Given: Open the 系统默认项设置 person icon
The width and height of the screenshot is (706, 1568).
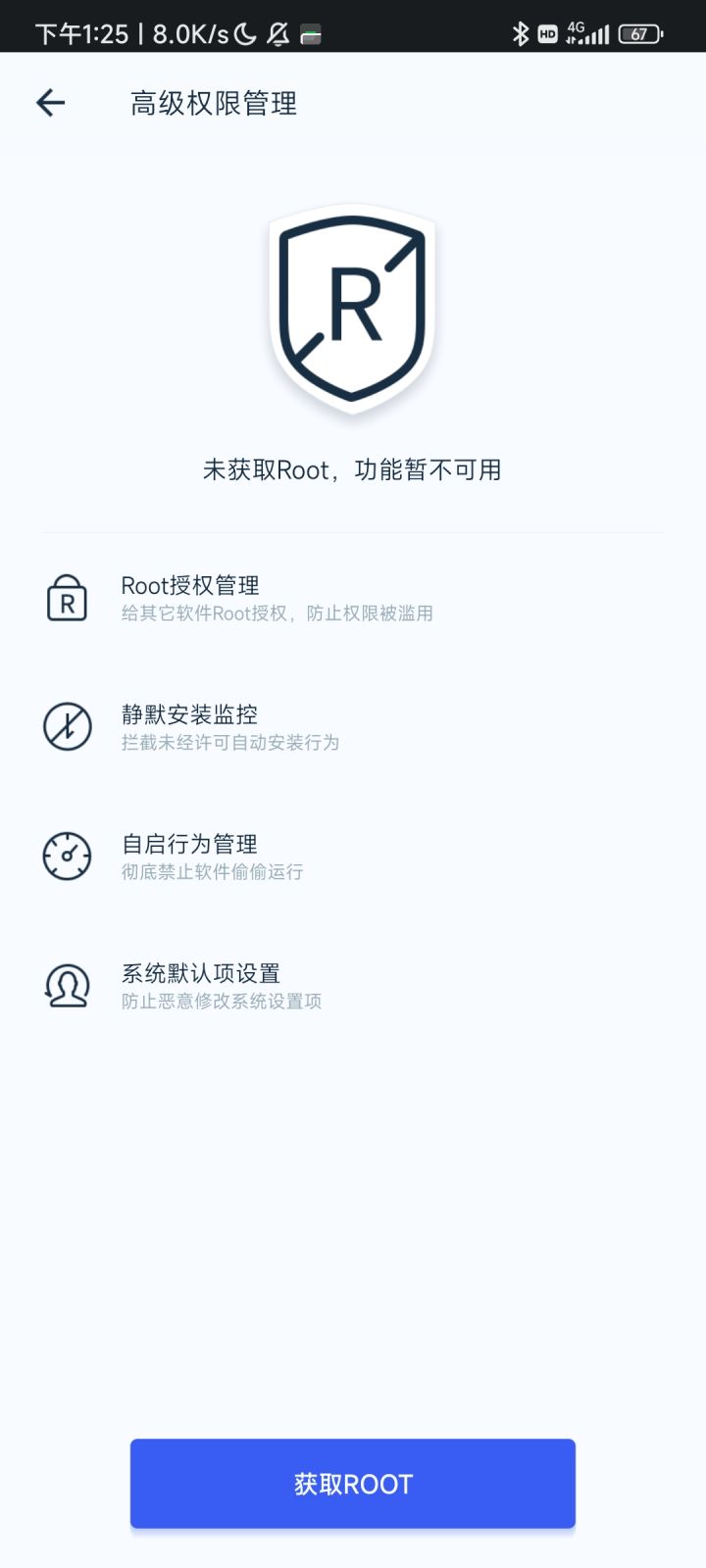Looking at the screenshot, I should point(67,985).
